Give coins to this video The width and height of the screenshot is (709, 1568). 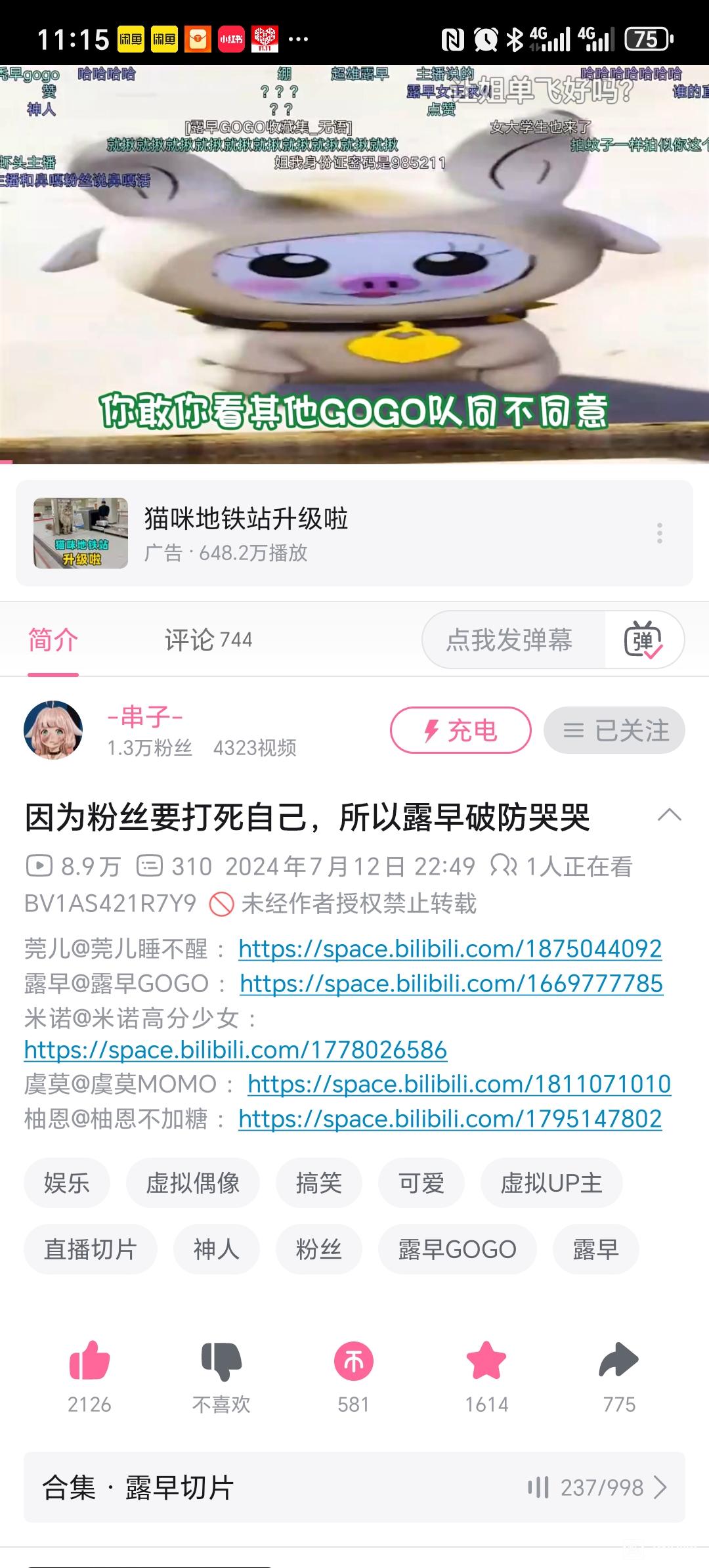pos(354,1361)
